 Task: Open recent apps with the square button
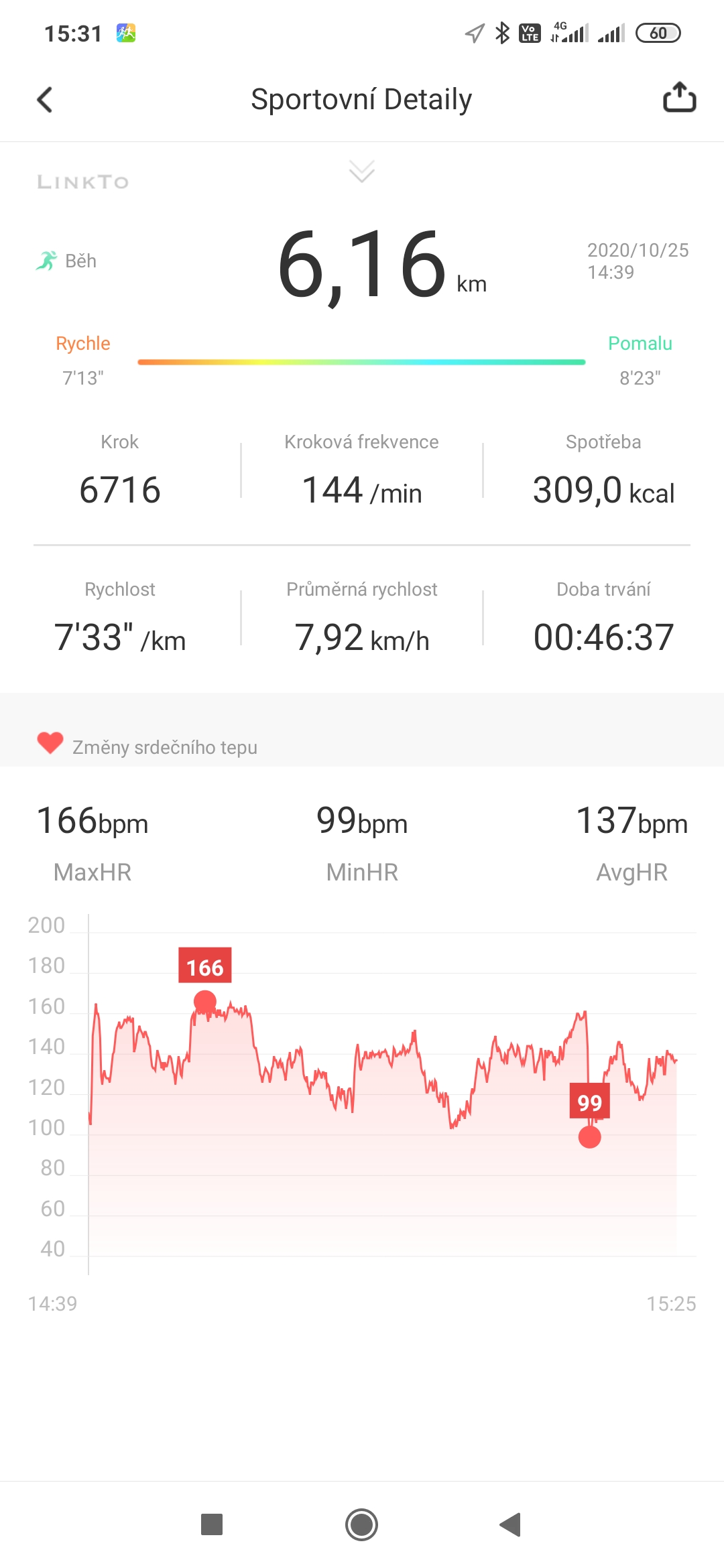click(x=212, y=1524)
